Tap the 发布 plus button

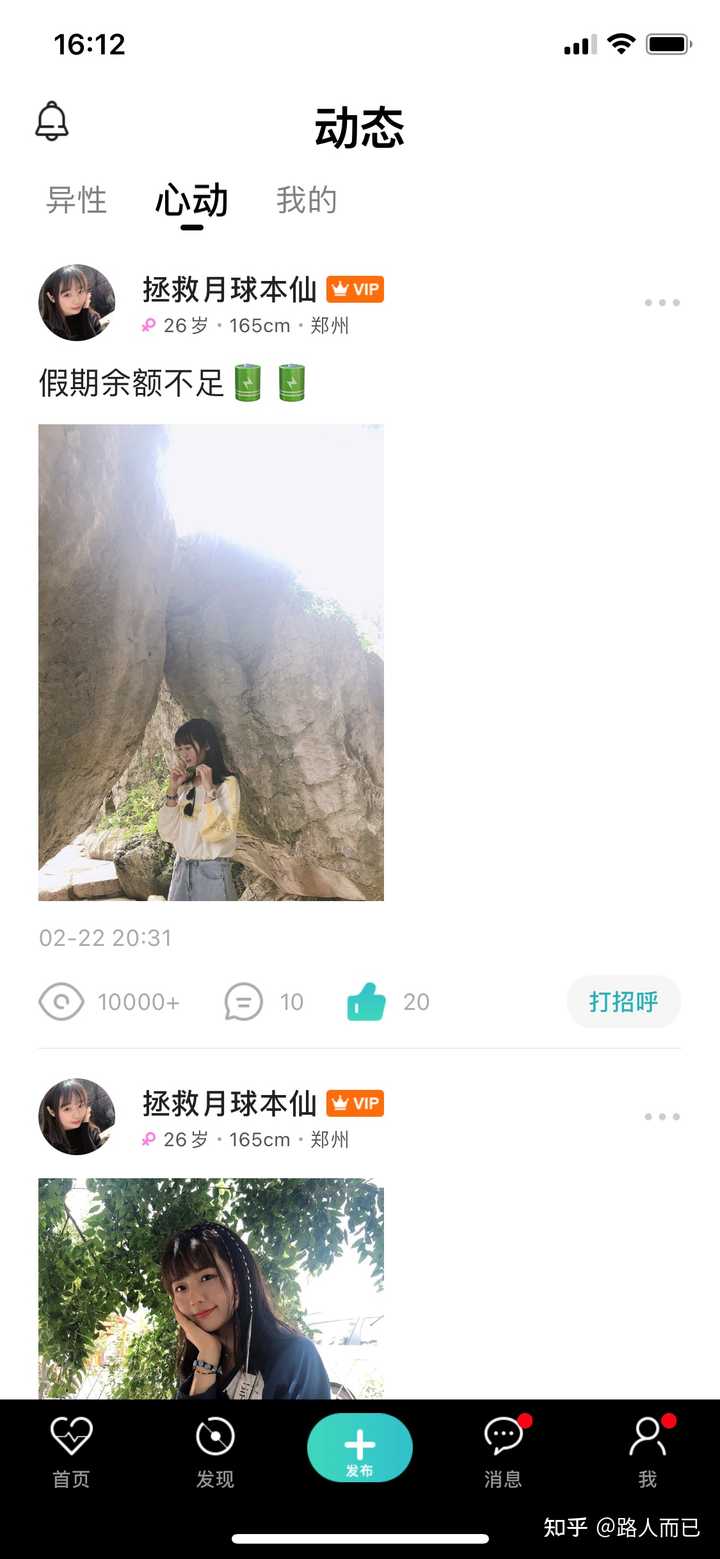(x=359, y=1447)
